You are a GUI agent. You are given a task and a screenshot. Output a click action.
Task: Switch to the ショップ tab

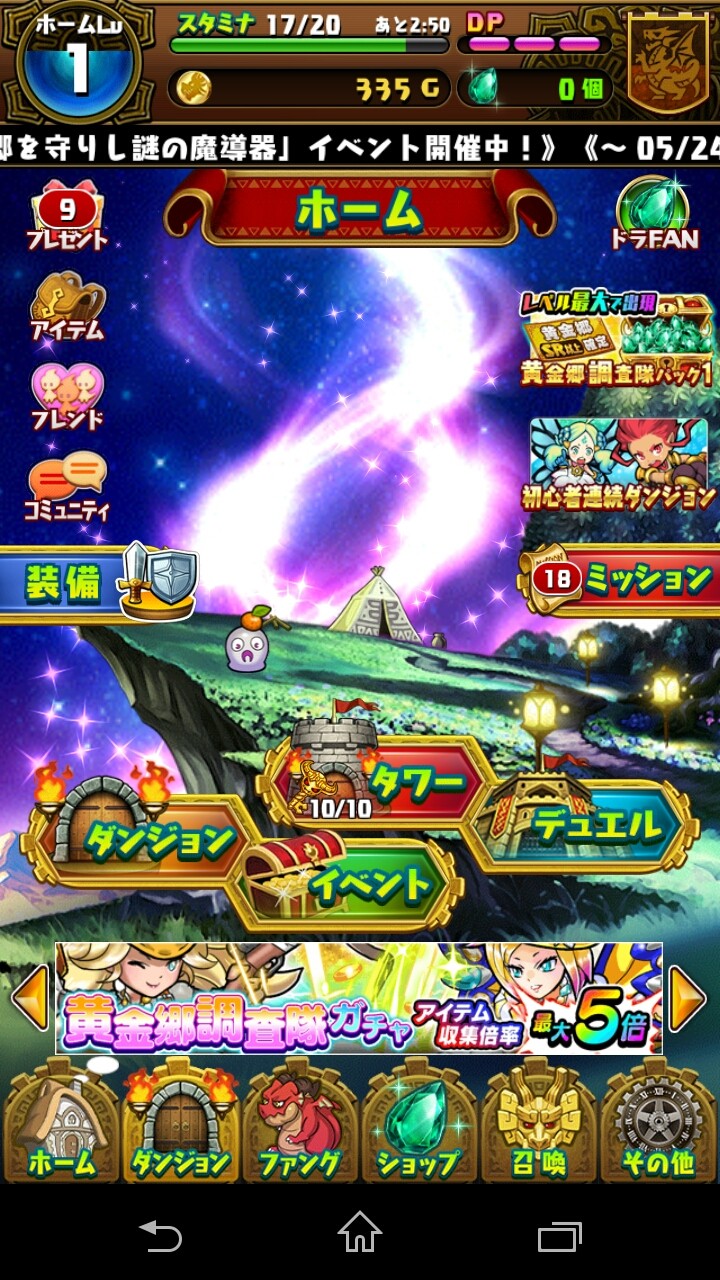pyautogui.click(x=419, y=1122)
